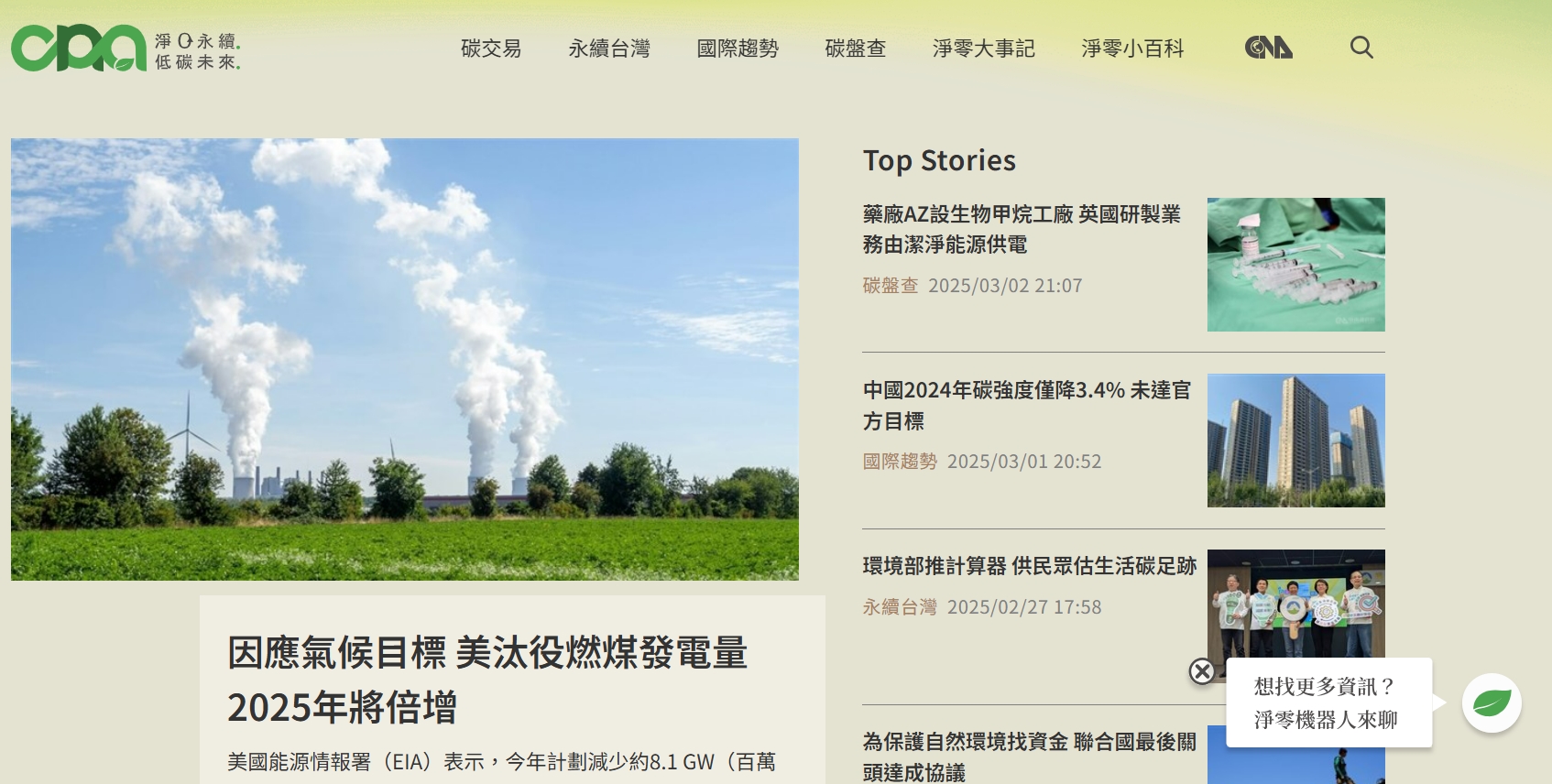Image resolution: width=1552 pixels, height=784 pixels.
Task: Launch the green leaf chatbot button
Action: [1492, 703]
